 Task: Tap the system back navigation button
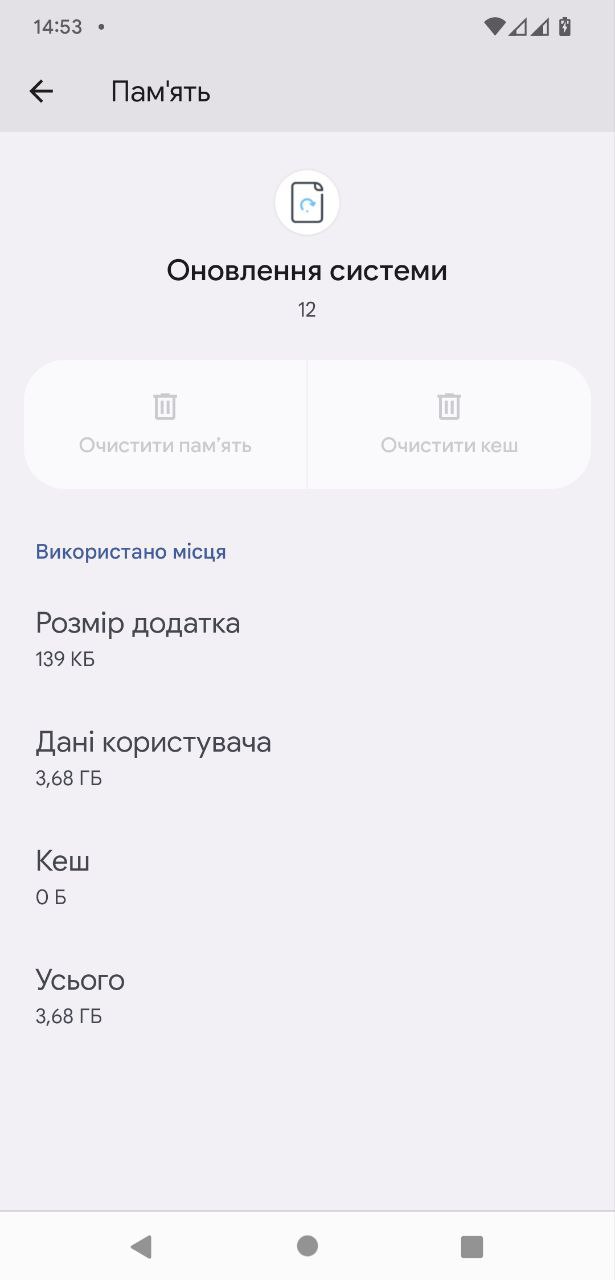tap(141, 1246)
